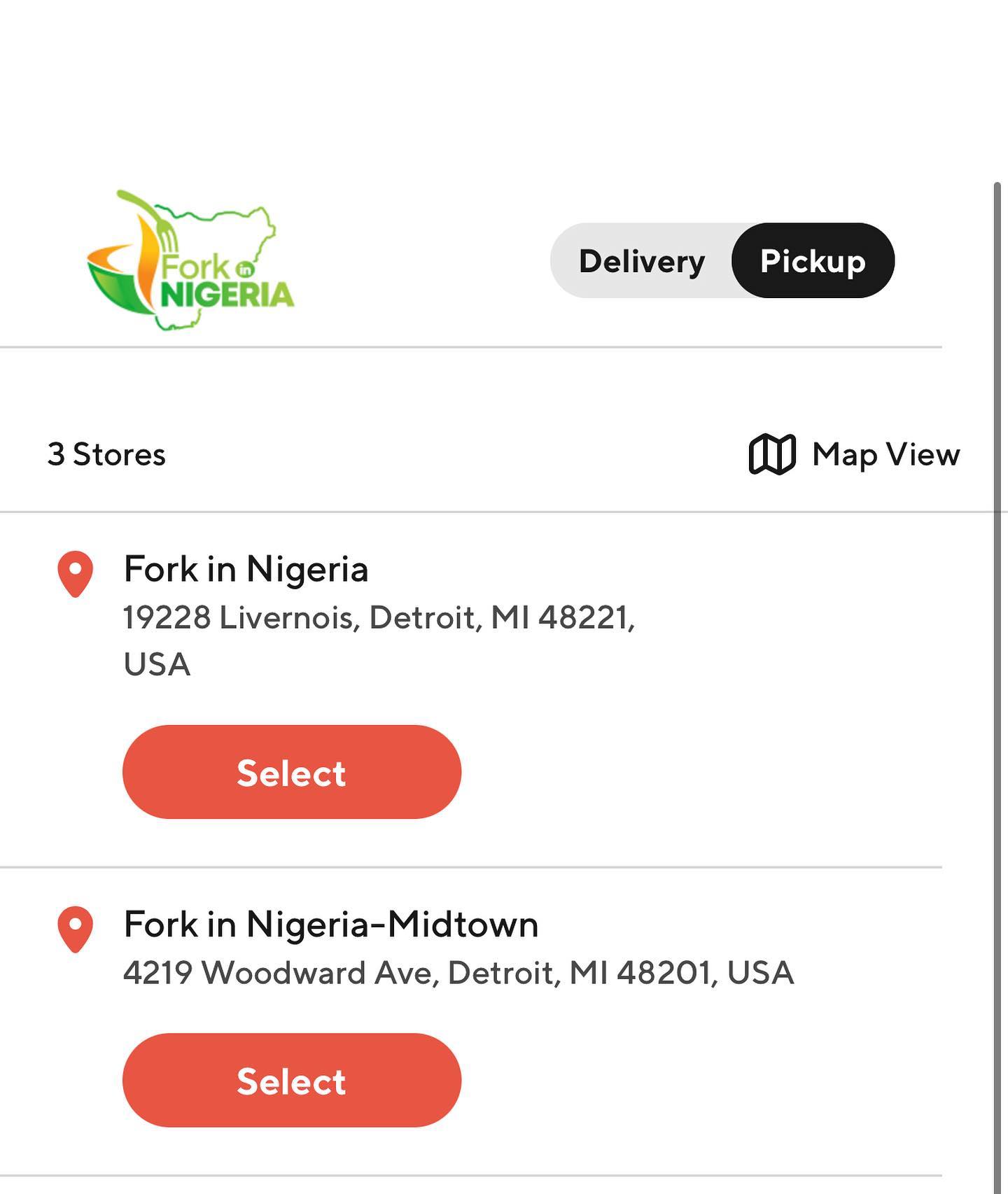Choose the Pickup option

[813, 261]
